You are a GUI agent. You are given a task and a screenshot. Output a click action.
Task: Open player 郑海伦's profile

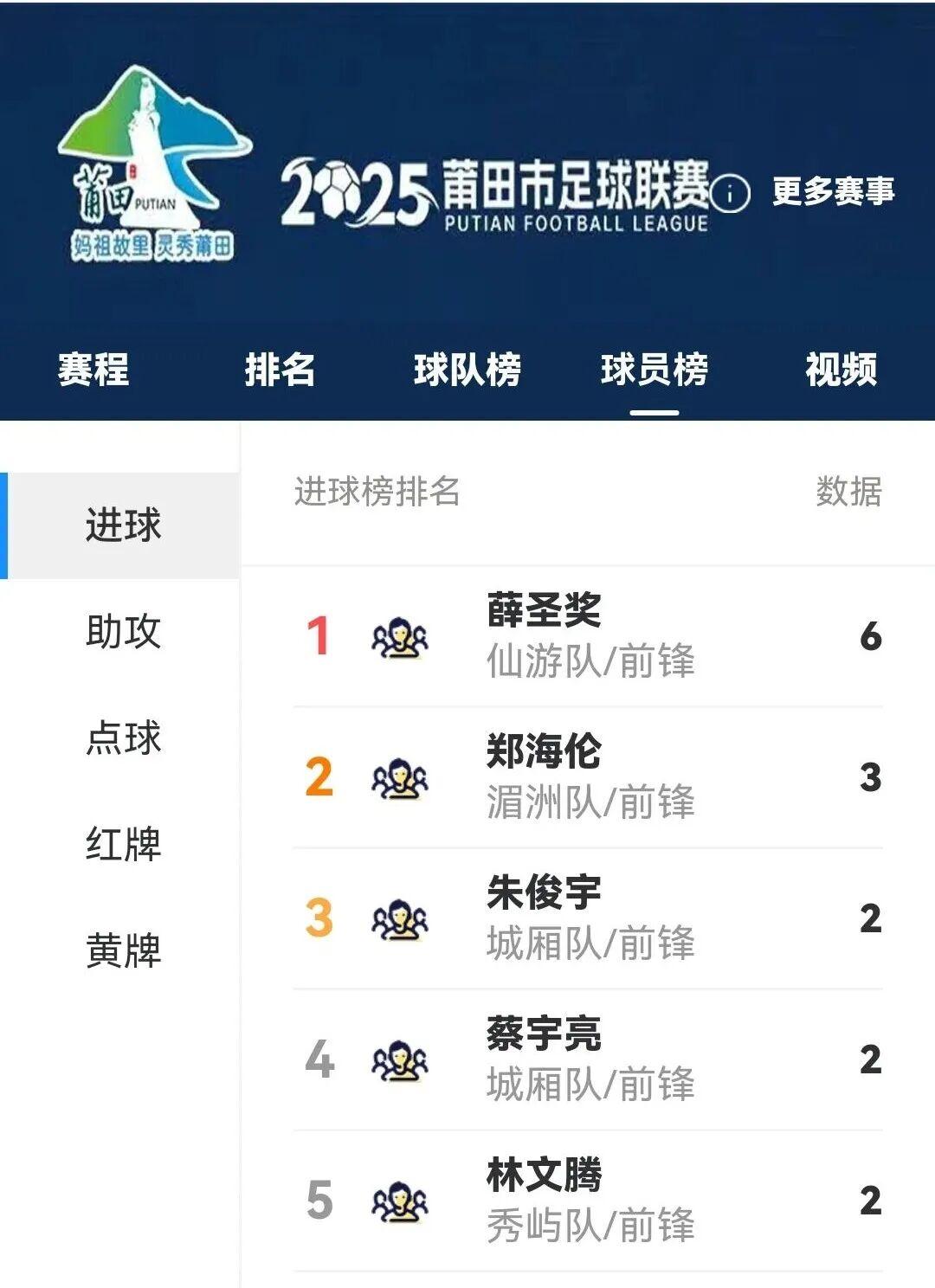pos(544,751)
